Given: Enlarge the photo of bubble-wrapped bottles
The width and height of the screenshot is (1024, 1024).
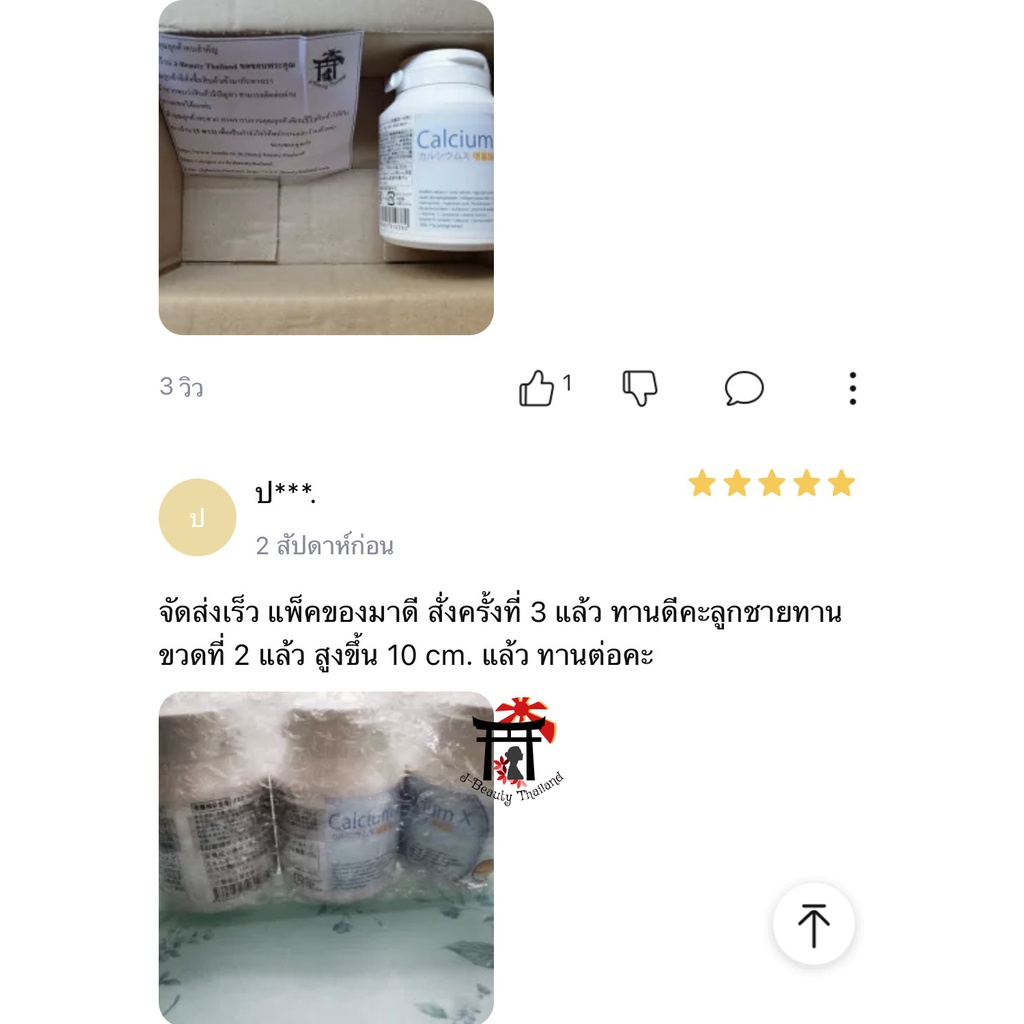Looking at the screenshot, I should point(326,857).
